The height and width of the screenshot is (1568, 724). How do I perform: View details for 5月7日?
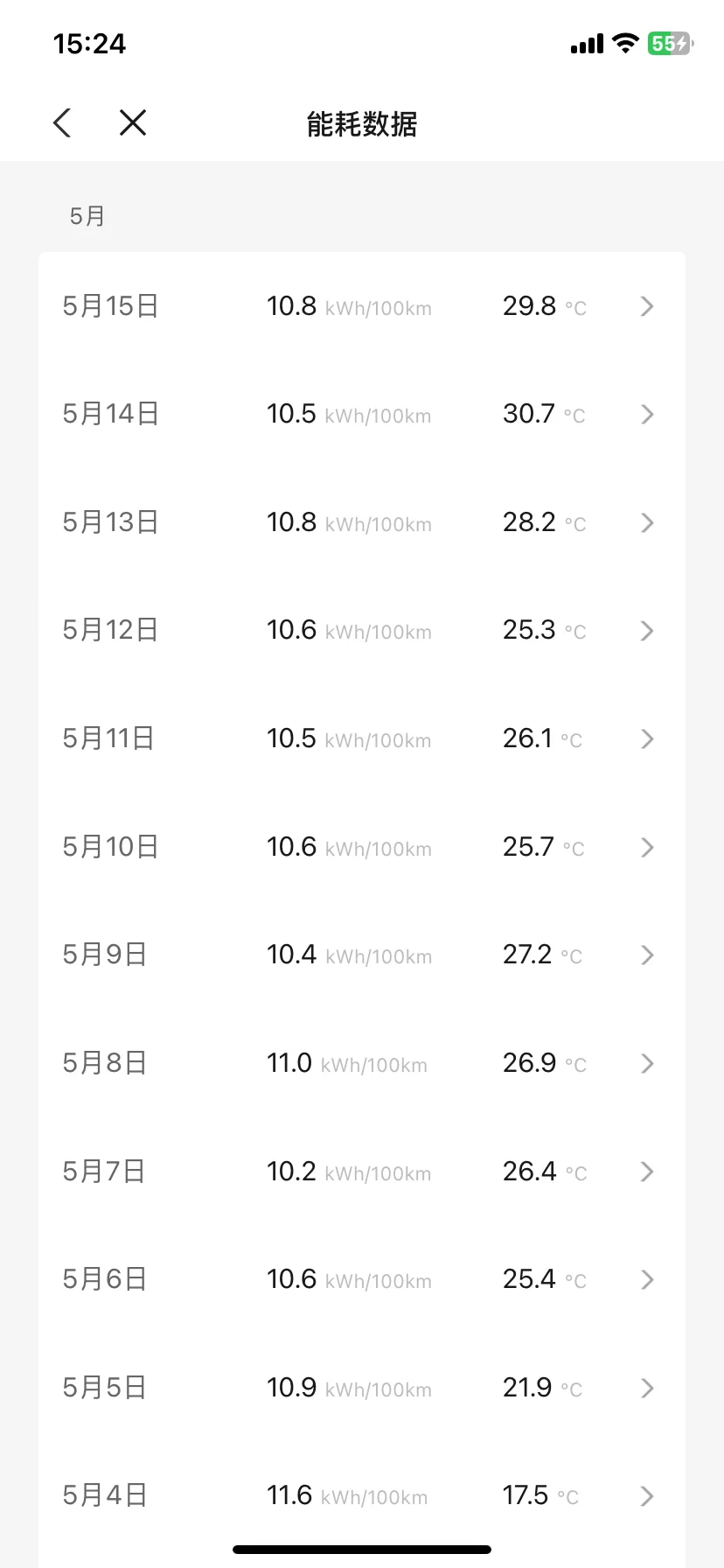(x=362, y=1172)
